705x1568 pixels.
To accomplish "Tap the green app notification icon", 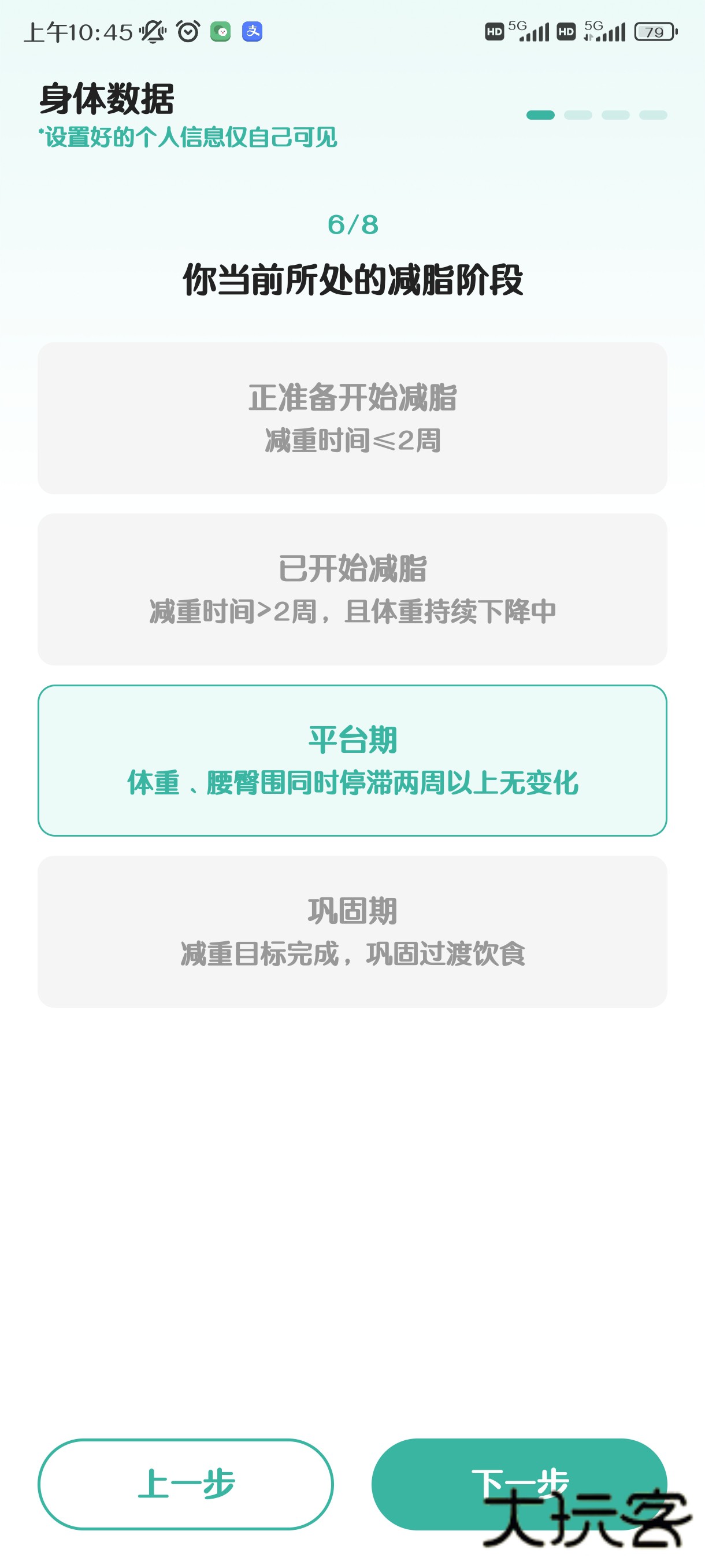I will (221, 32).
